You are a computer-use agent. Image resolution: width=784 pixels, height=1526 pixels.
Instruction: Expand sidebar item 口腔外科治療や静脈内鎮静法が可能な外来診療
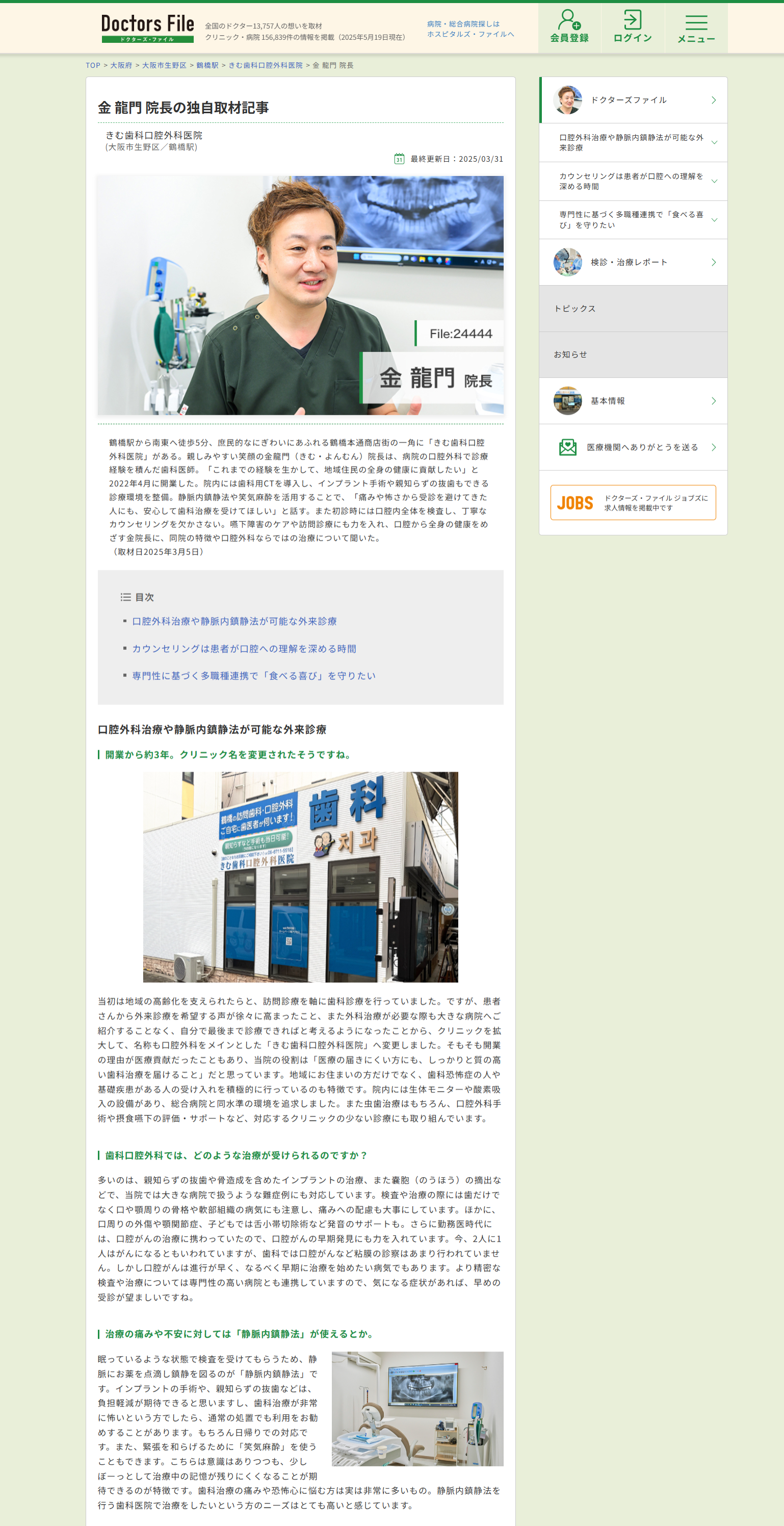[633, 143]
